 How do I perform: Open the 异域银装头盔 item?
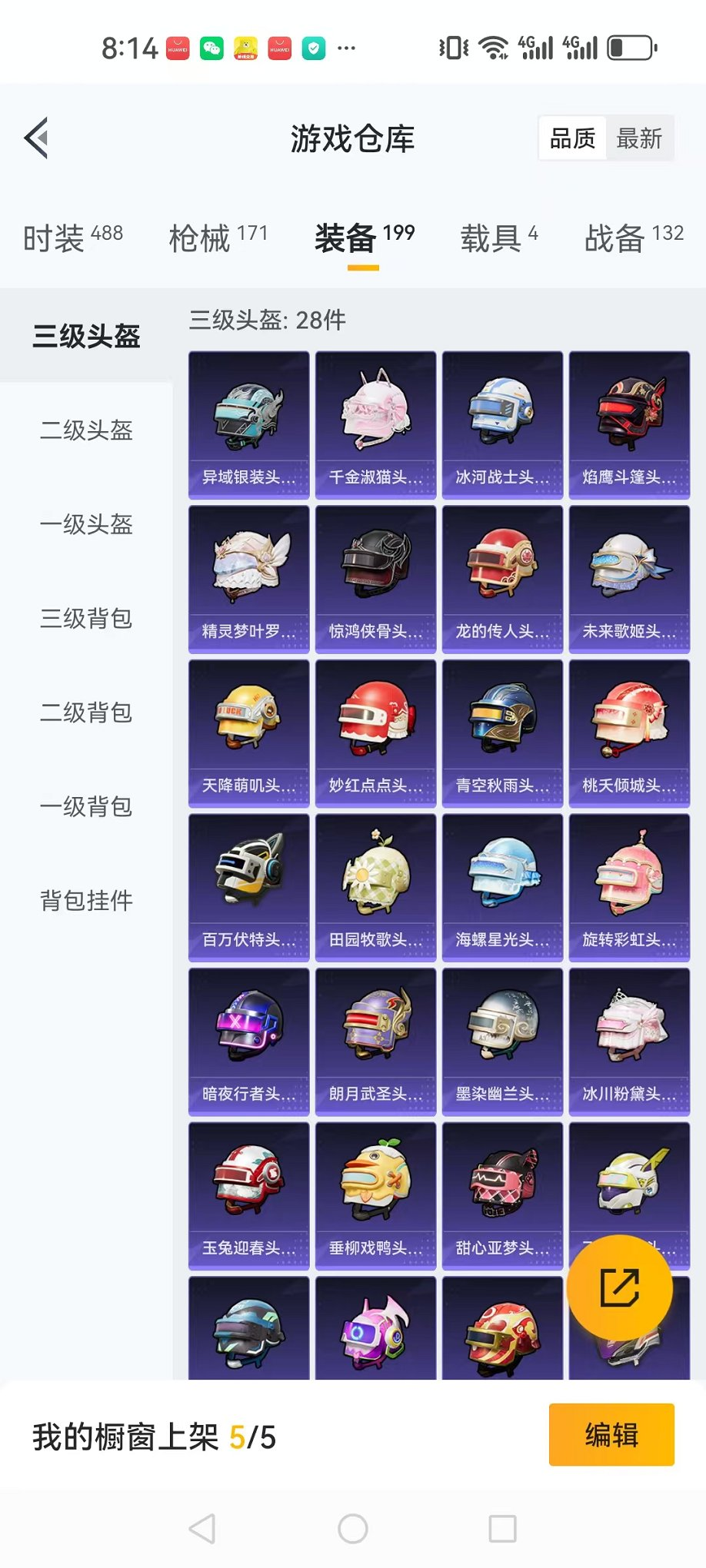[248, 424]
